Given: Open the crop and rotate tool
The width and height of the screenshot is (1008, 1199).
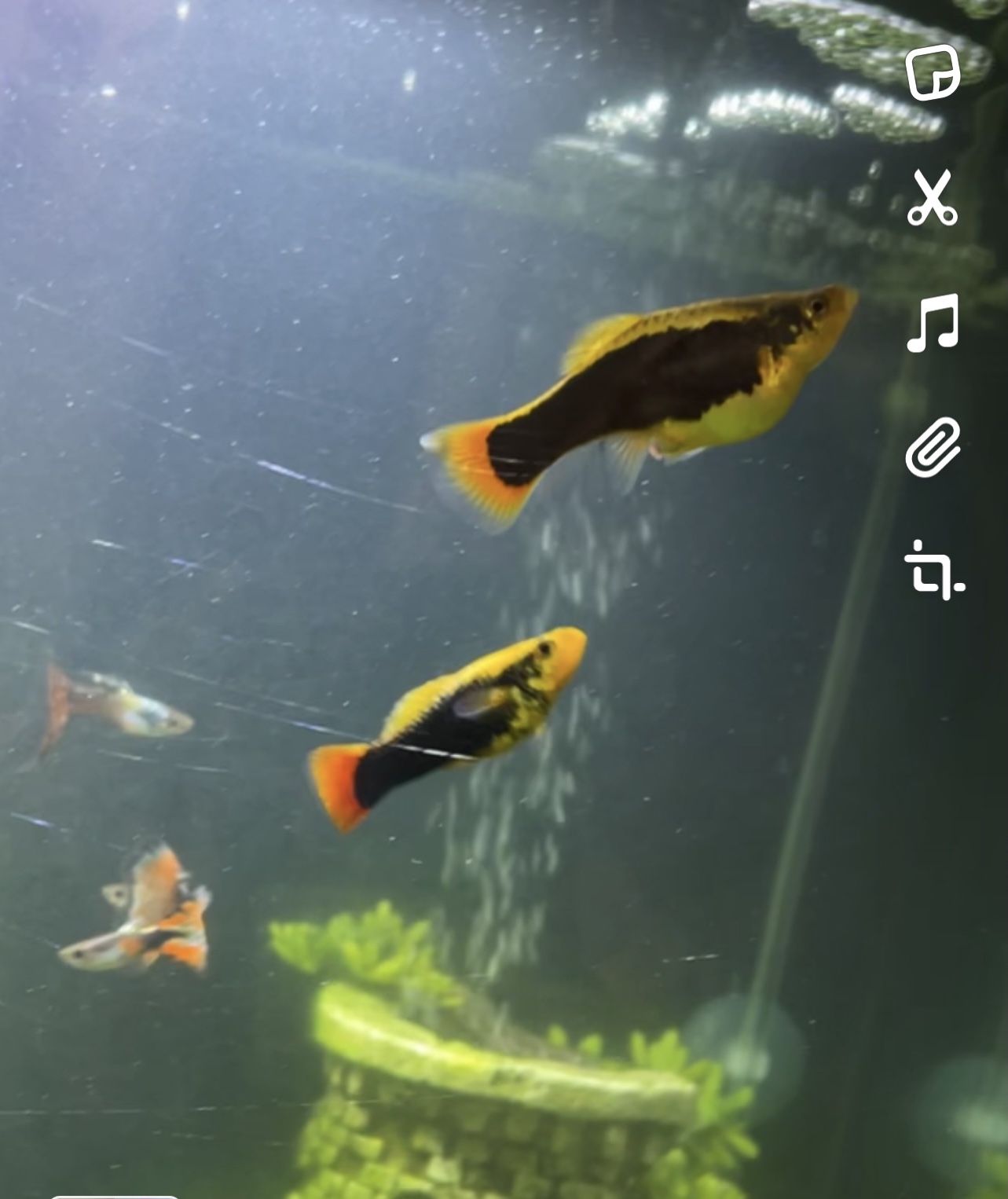Looking at the screenshot, I should (933, 571).
